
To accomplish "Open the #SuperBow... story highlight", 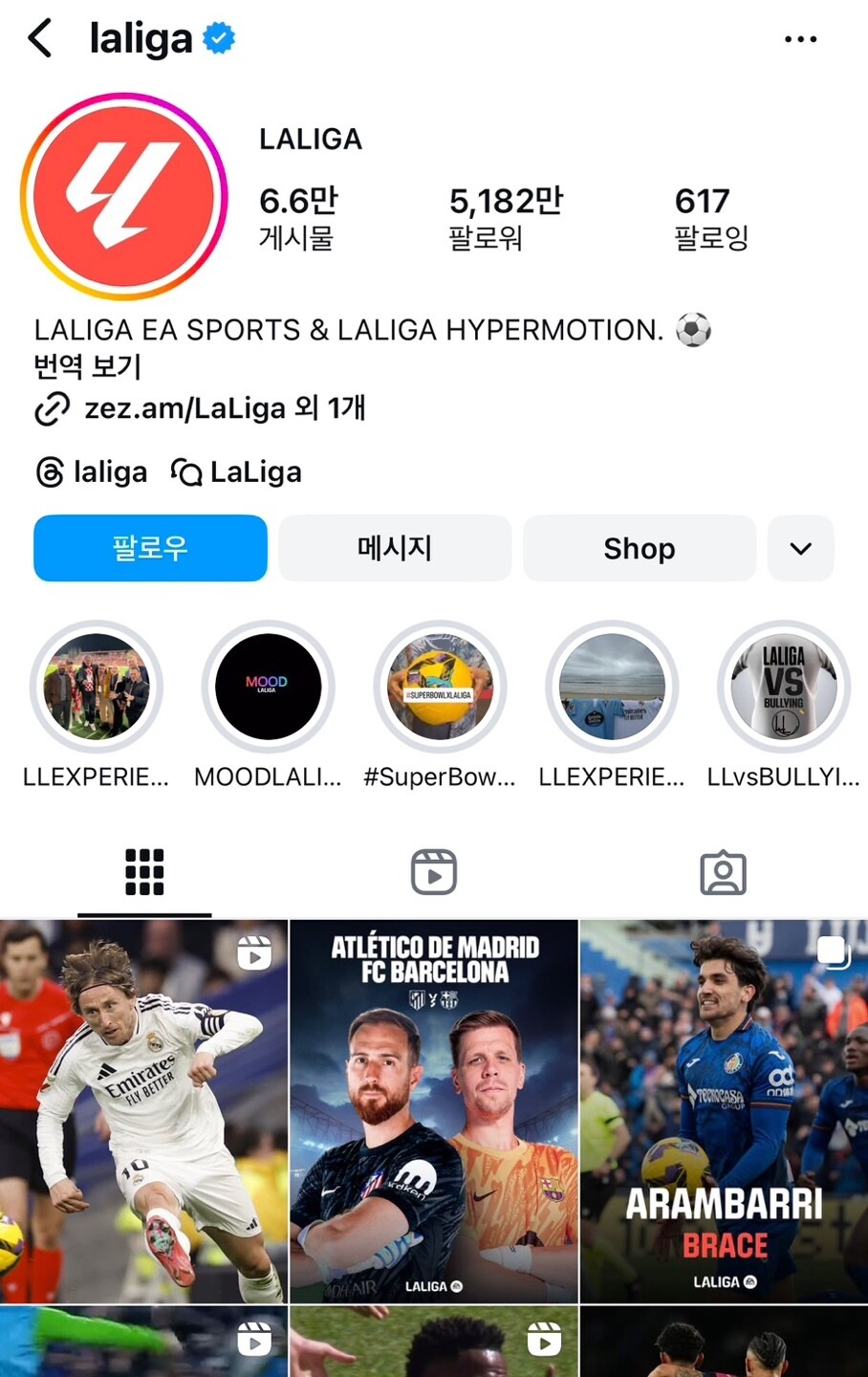I will (440, 687).
